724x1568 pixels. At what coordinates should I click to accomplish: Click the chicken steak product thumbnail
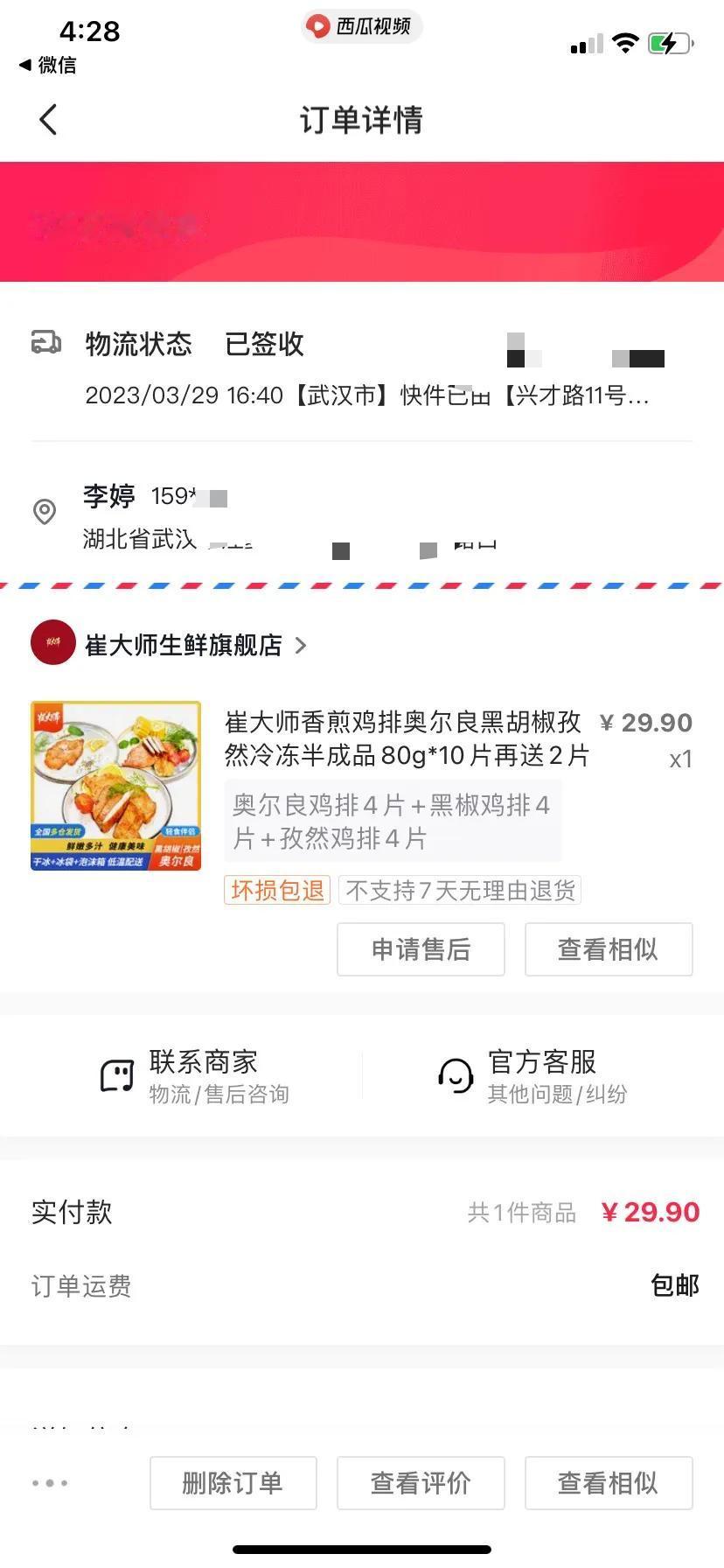tap(115, 785)
